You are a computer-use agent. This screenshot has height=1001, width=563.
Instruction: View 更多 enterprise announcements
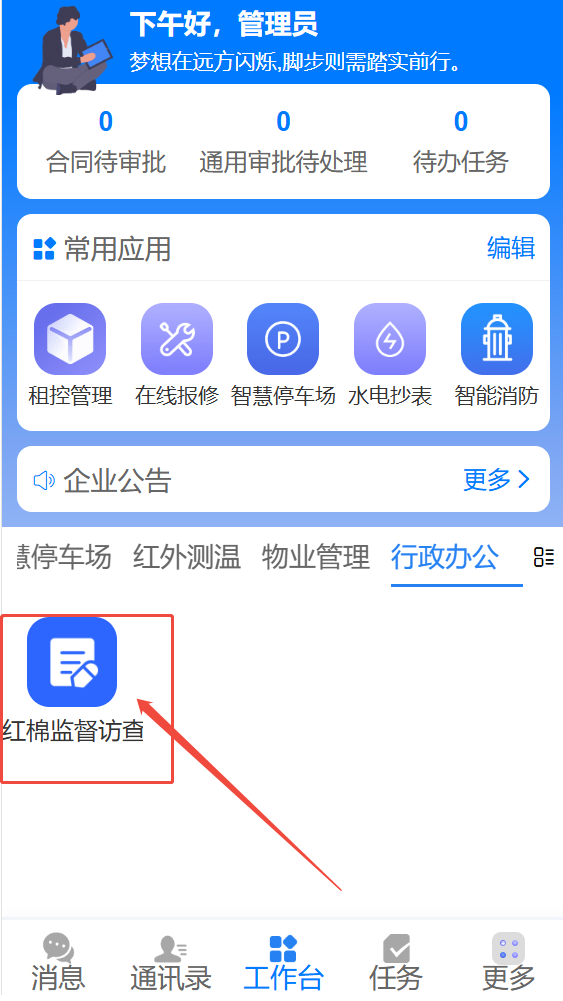[497, 479]
